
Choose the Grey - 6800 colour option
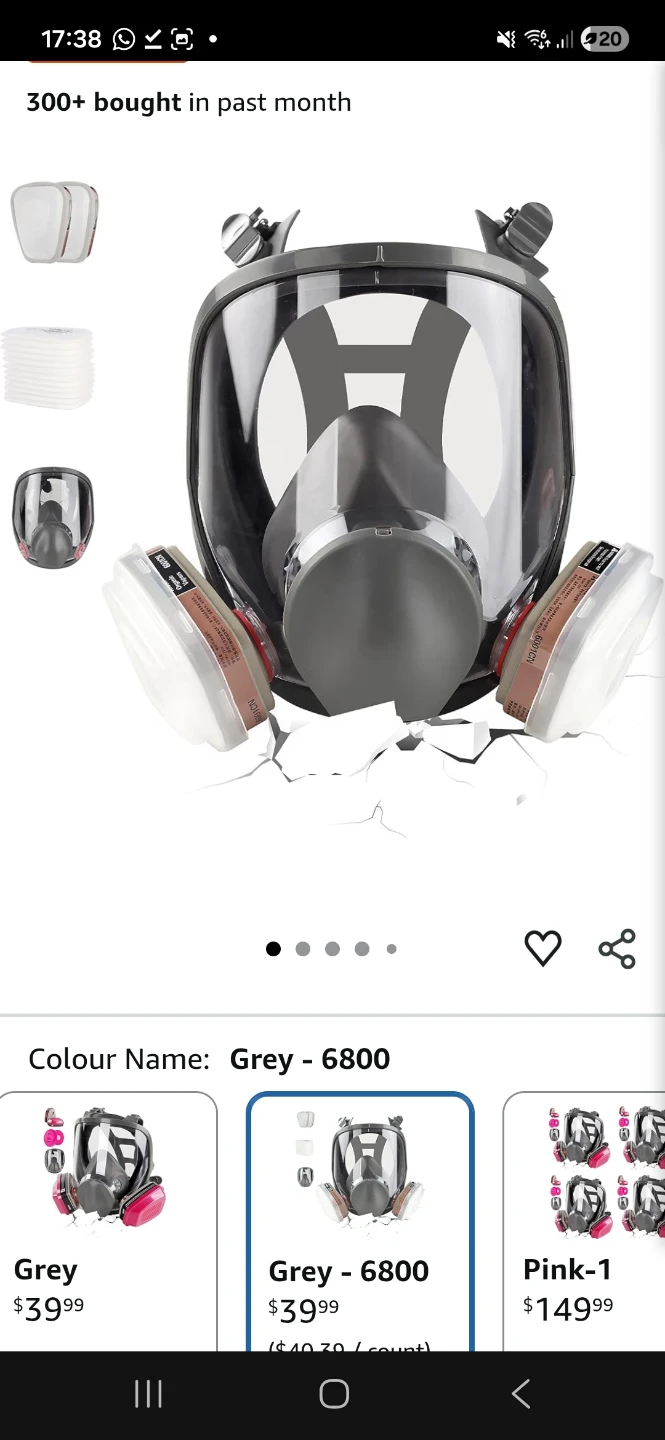360,1221
